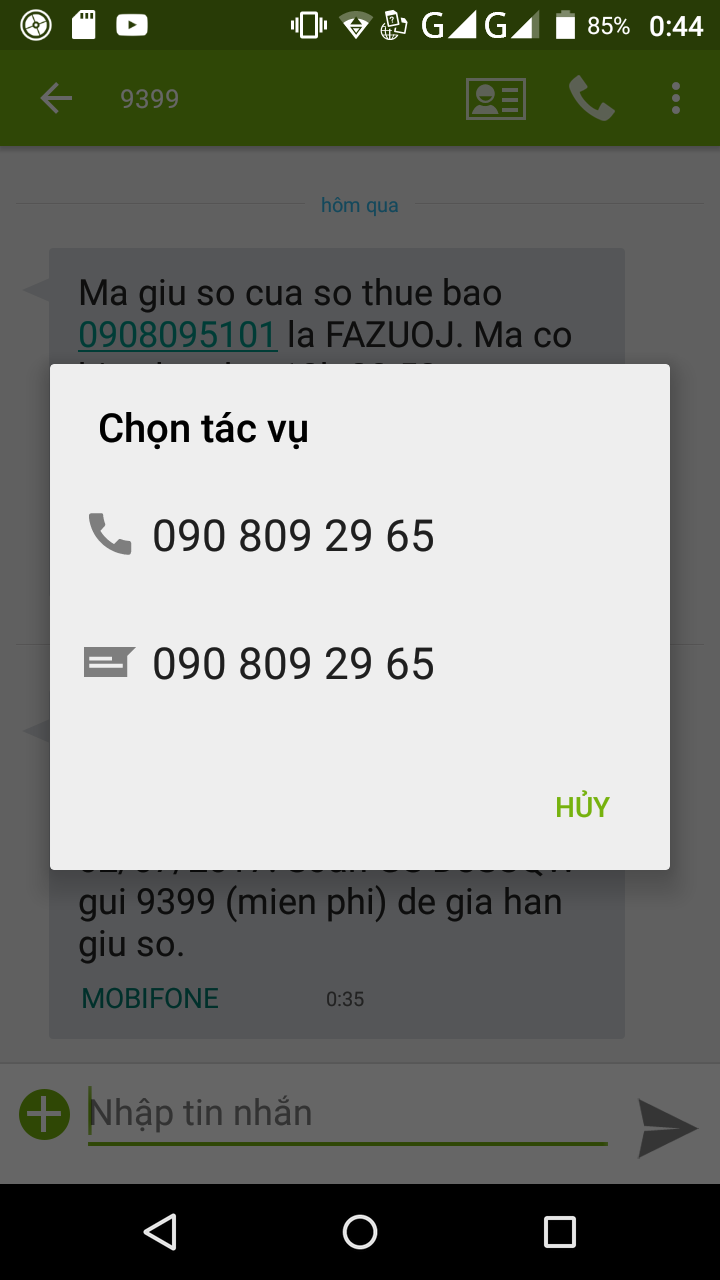Tap the system back button
The height and width of the screenshot is (1280, 720).
[x=160, y=1232]
